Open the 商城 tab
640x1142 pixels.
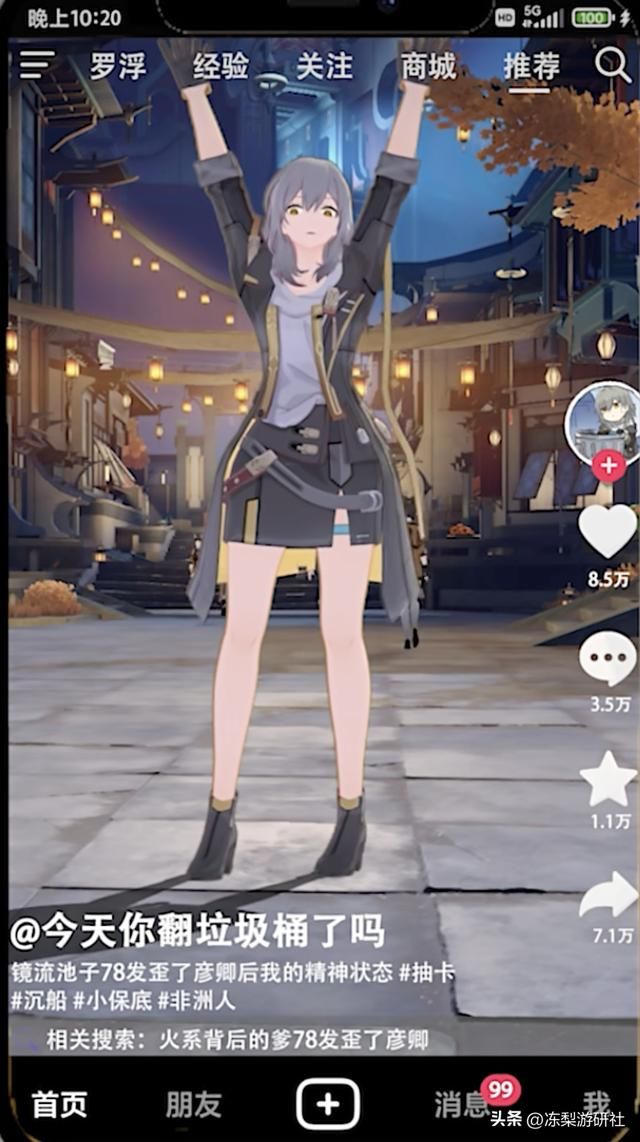point(428,67)
